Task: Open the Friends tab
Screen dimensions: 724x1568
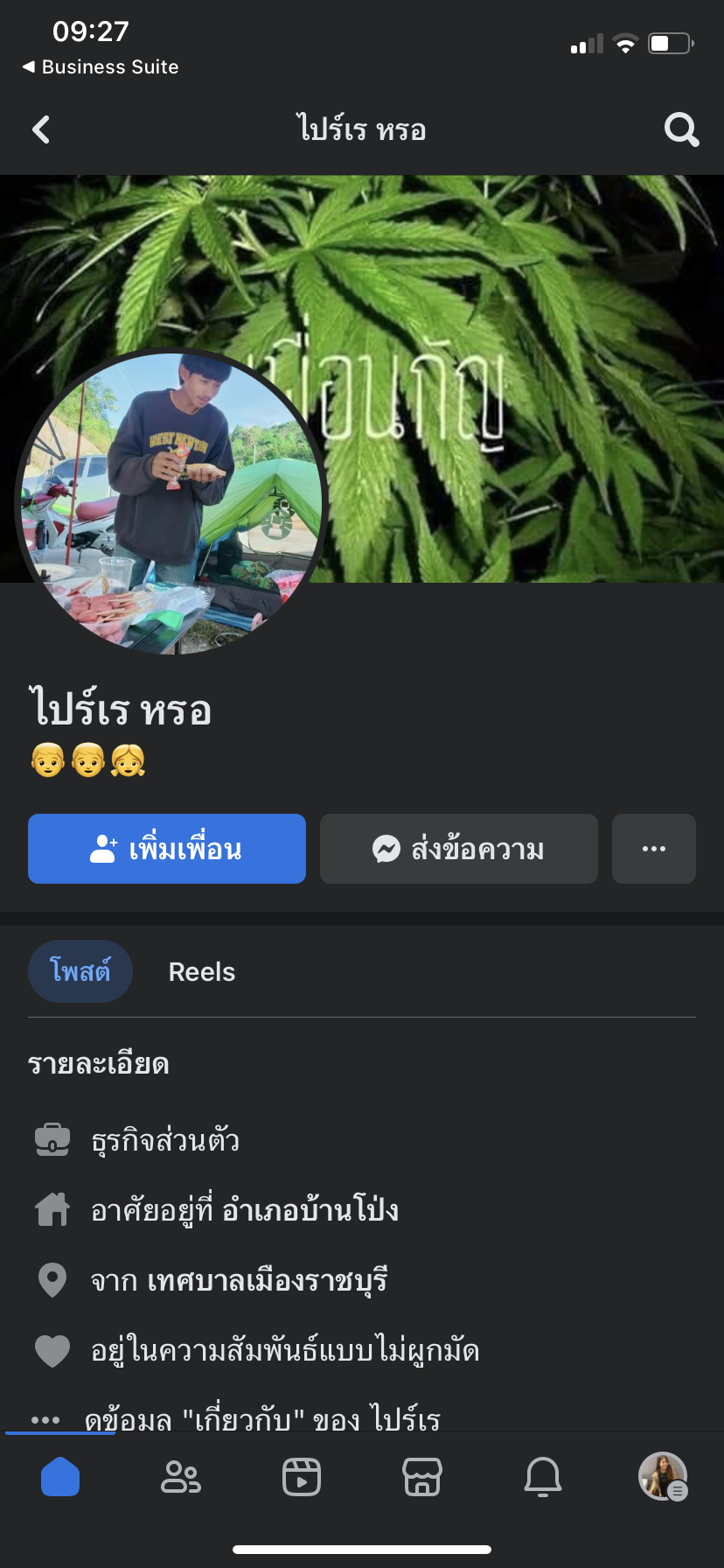Action: click(x=181, y=1477)
